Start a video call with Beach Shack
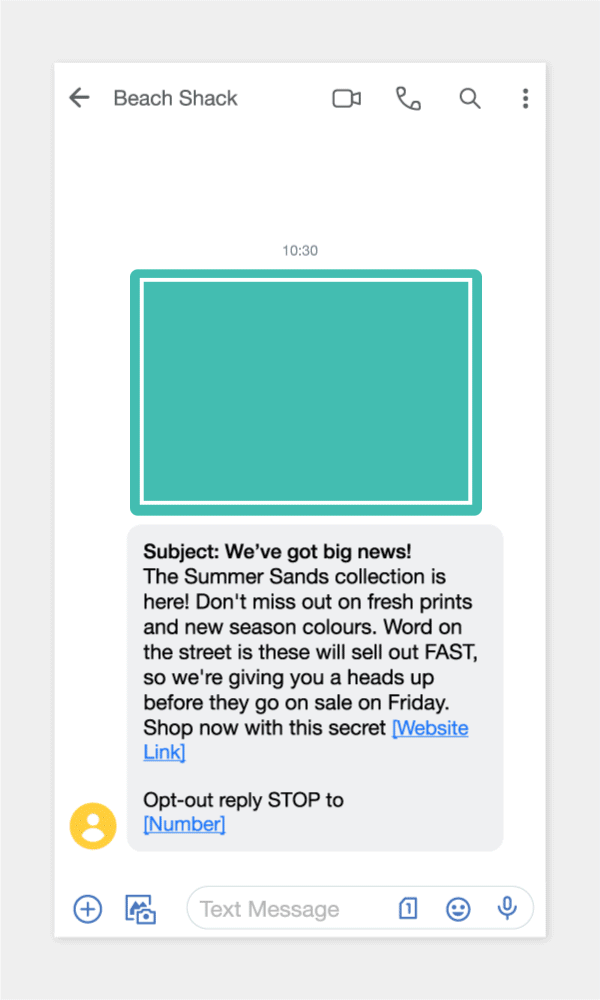 point(346,99)
